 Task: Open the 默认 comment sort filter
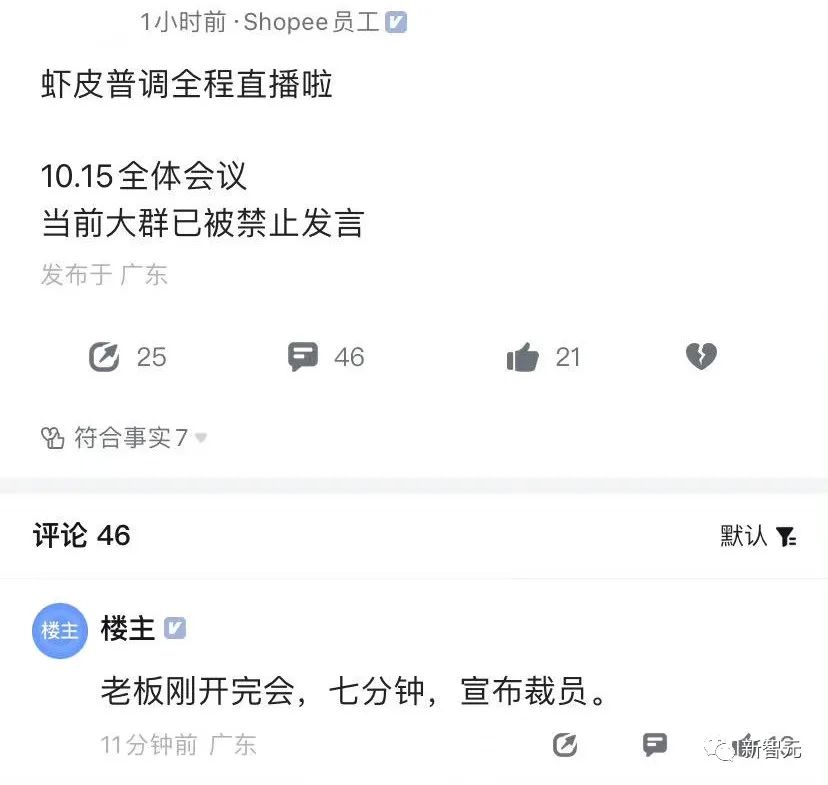[758, 536]
